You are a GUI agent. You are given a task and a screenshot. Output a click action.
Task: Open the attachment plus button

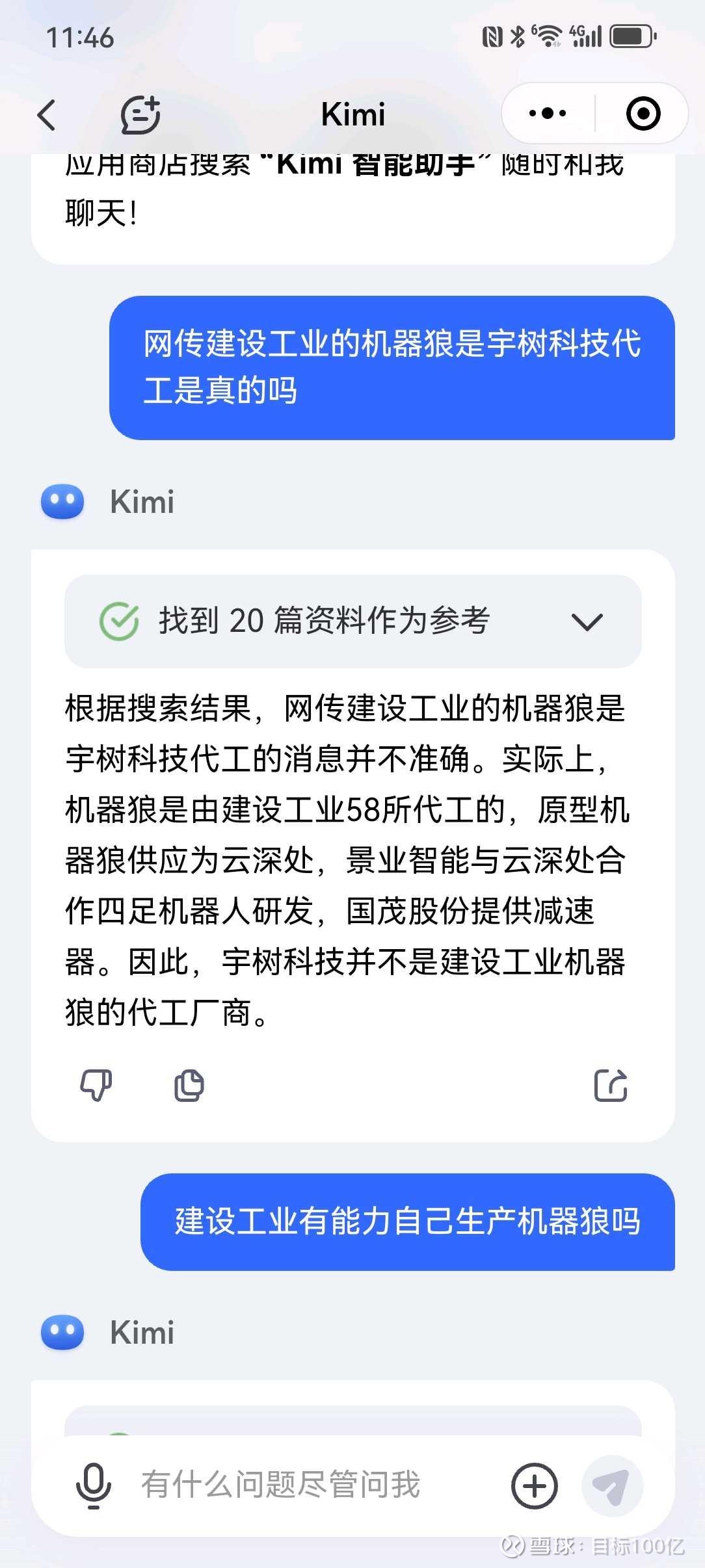[535, 1485]
